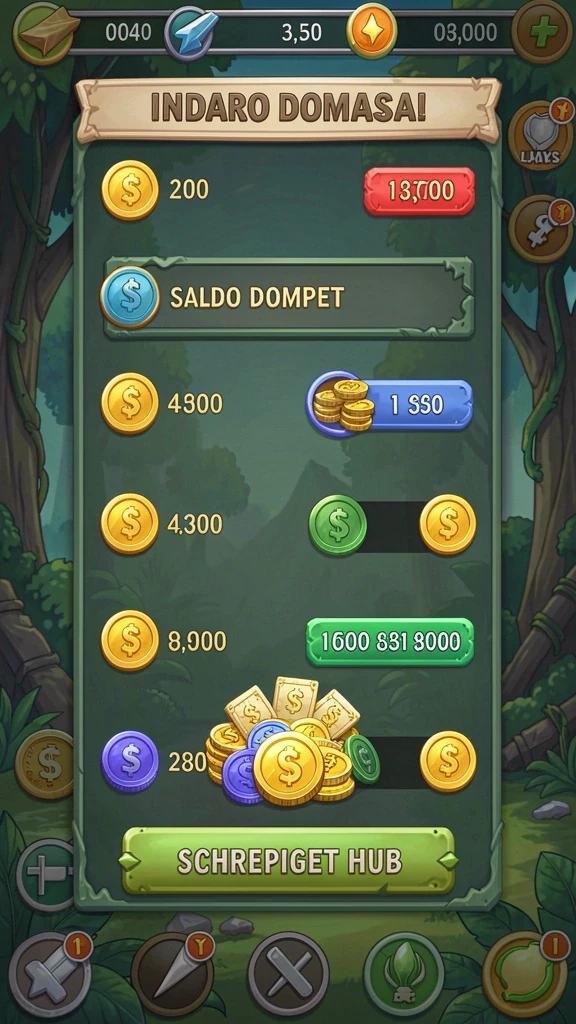The height and width of the screenshot is (1024, 576).
Task: Tap the blue coin-stack offer button
Action: (x=390, y=404)
